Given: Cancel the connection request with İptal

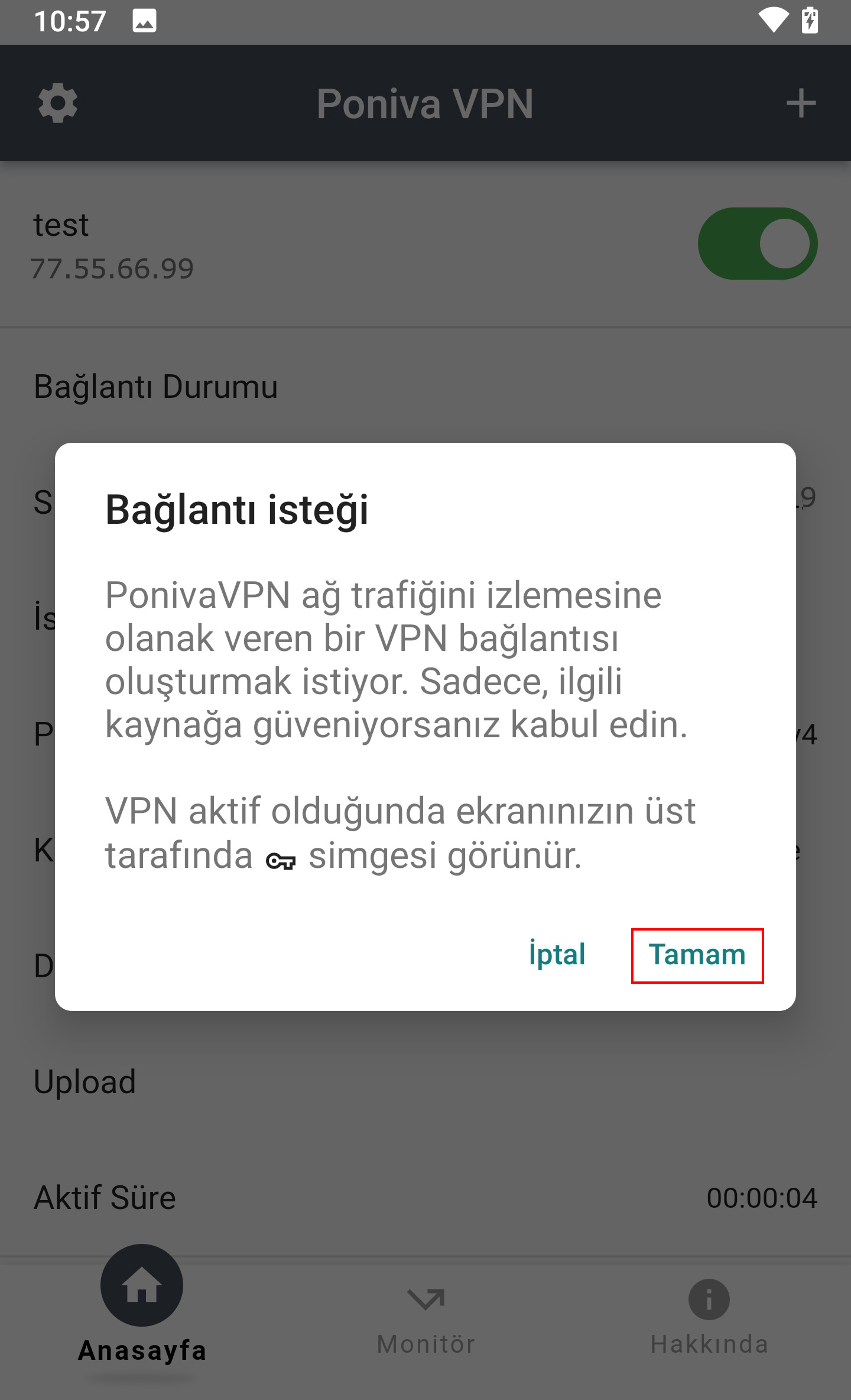Looking at the screenshot, I should pyautogui.click(x=557, y=954).
